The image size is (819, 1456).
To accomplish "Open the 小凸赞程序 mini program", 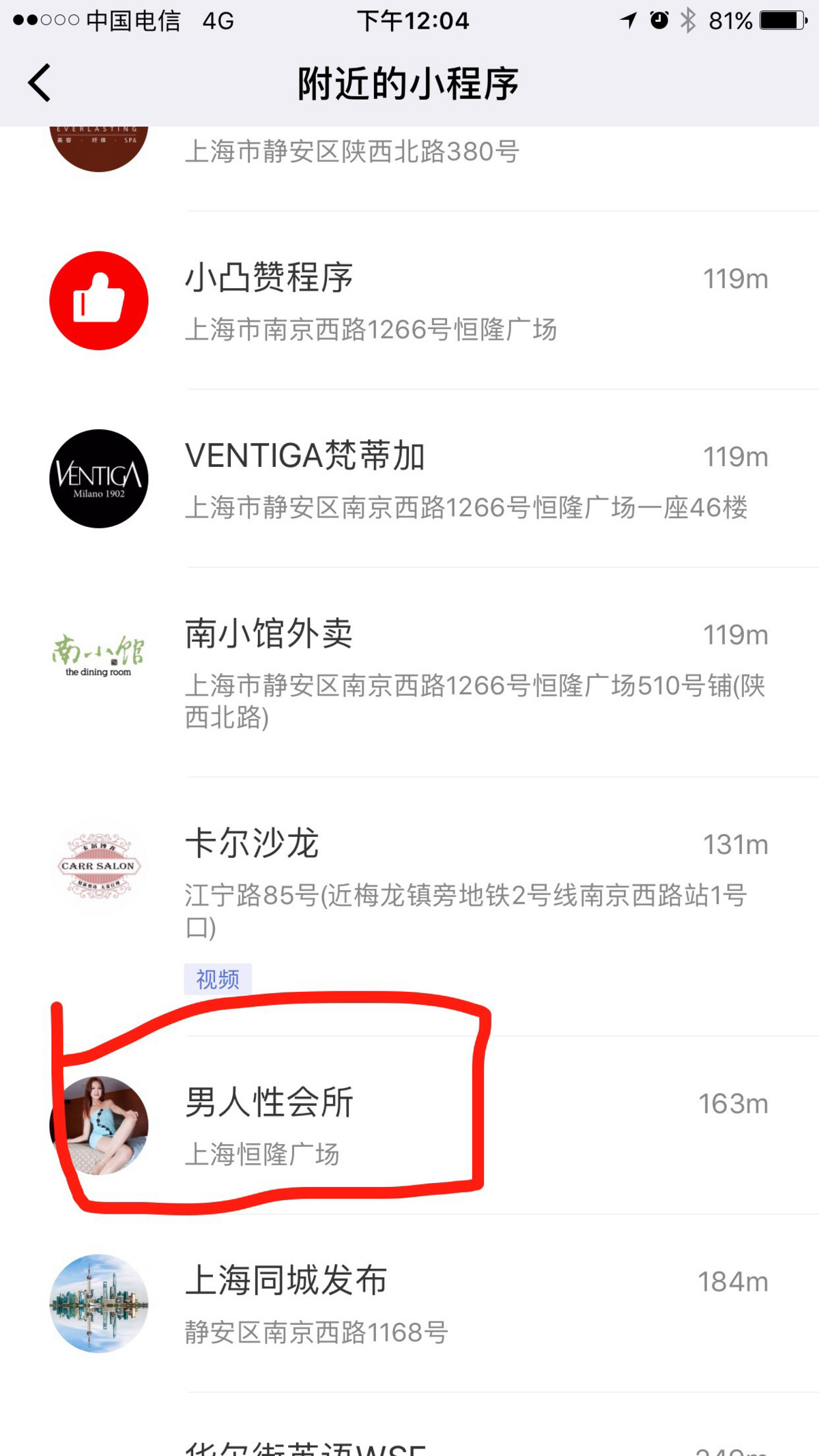I will pos(409,301).
